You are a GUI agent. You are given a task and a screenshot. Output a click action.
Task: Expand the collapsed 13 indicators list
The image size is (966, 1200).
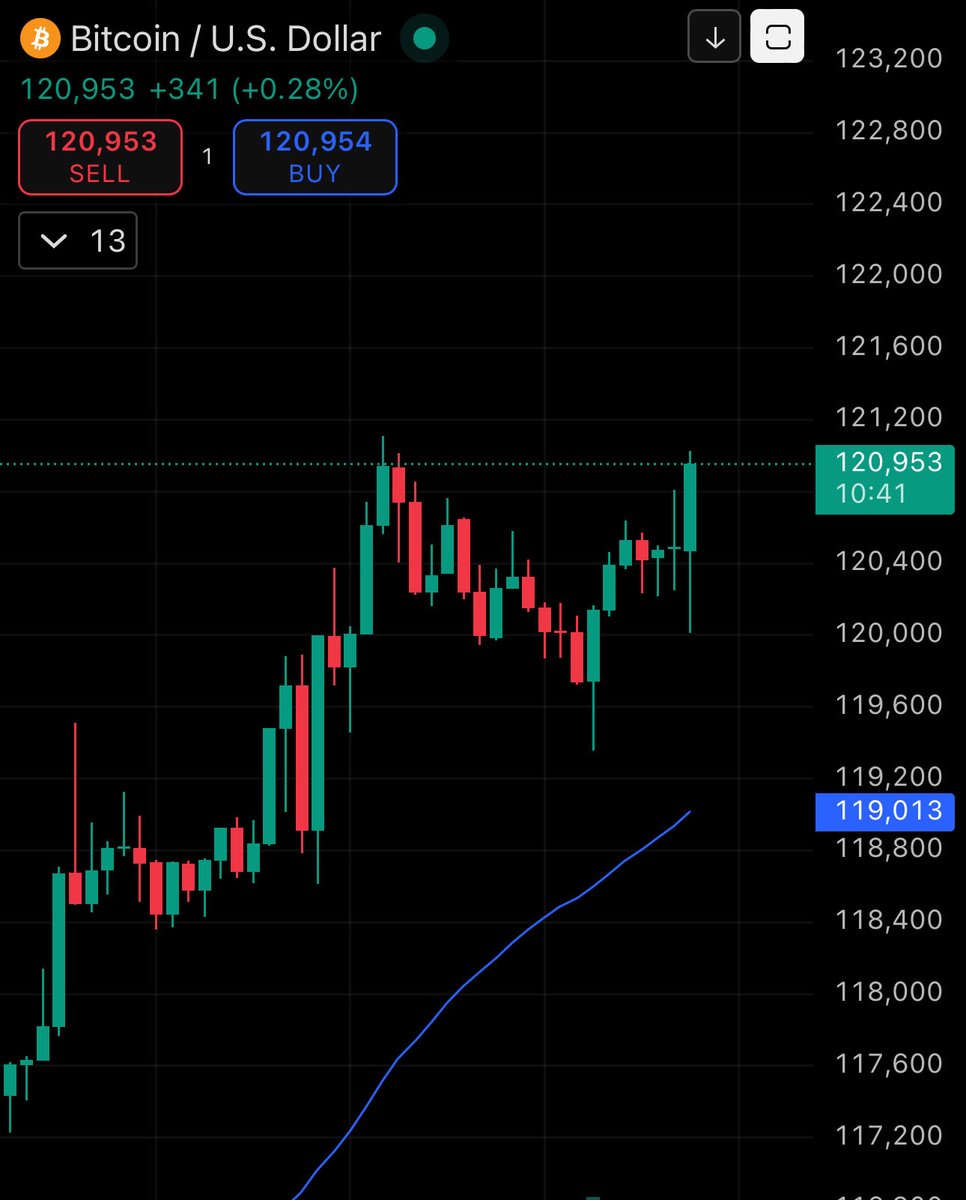78,241
